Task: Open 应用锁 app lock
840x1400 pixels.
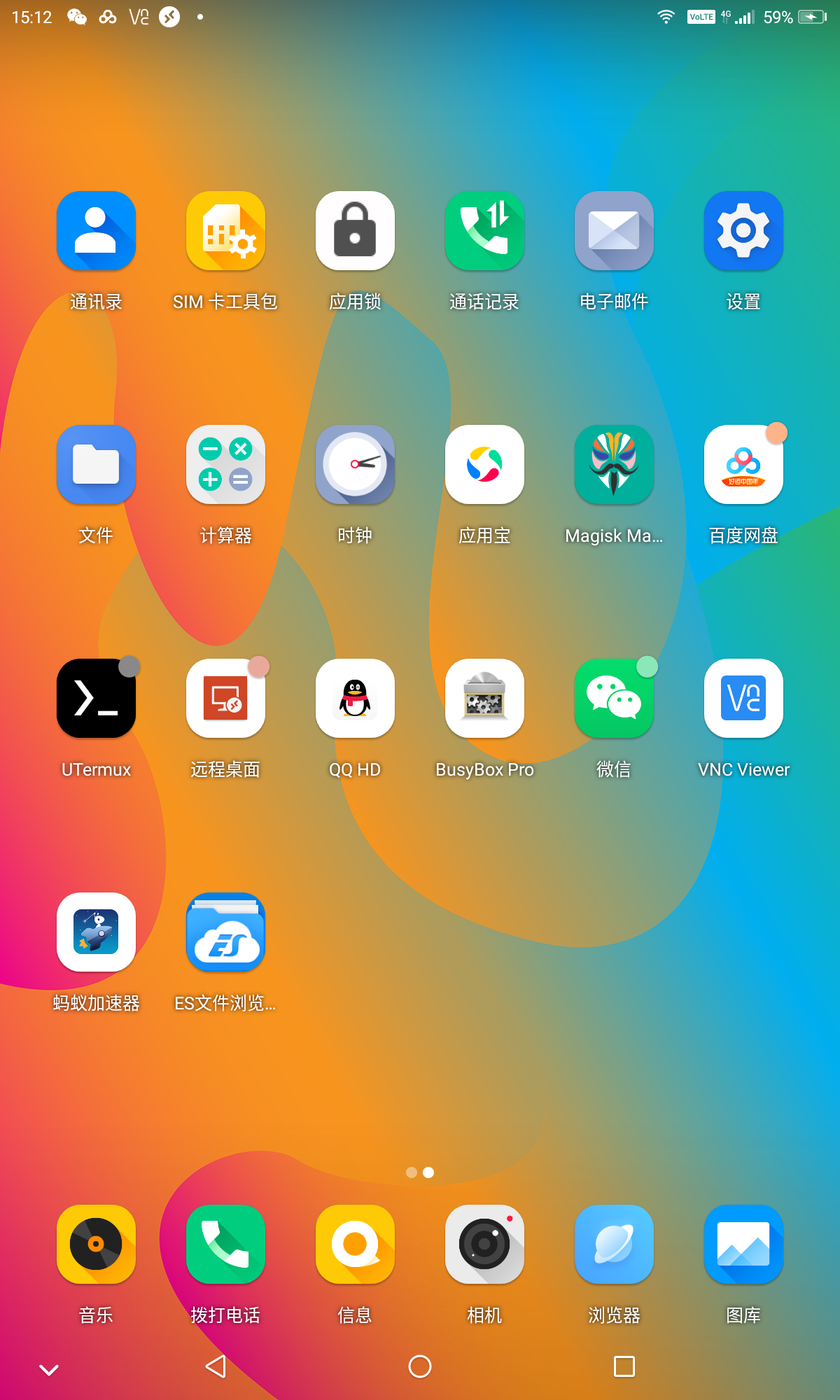Action: [355, 231]
